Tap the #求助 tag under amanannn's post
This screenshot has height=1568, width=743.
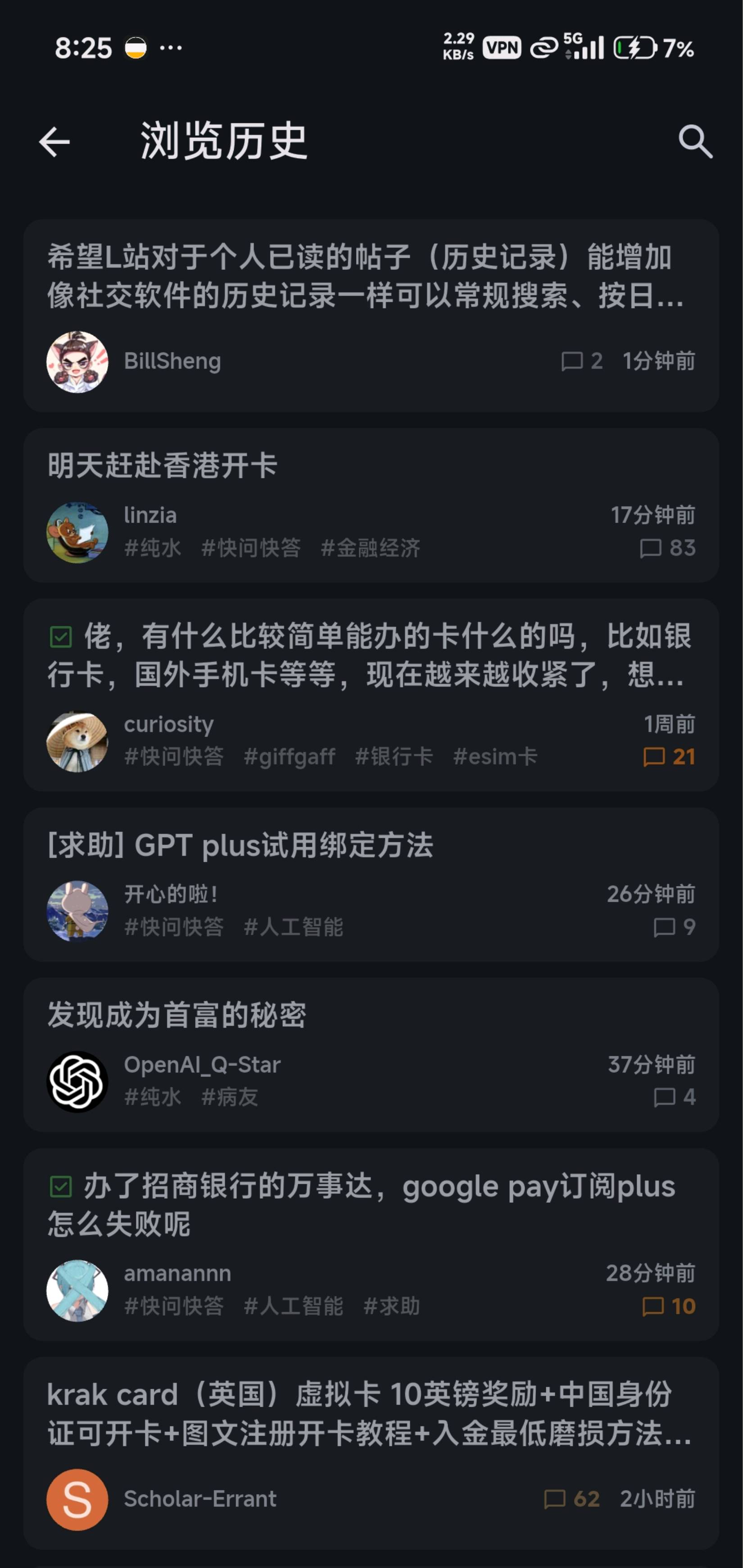point(391,1306)
